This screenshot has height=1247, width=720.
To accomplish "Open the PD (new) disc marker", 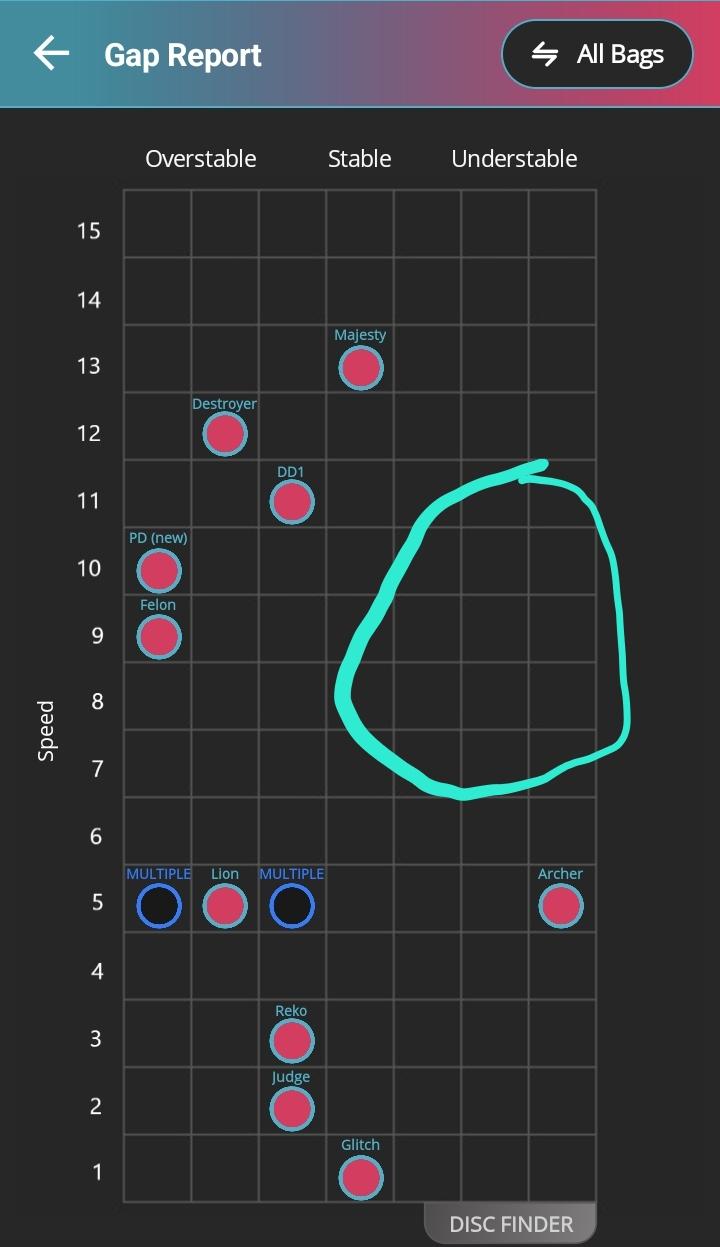I will (x=158, y=571).
